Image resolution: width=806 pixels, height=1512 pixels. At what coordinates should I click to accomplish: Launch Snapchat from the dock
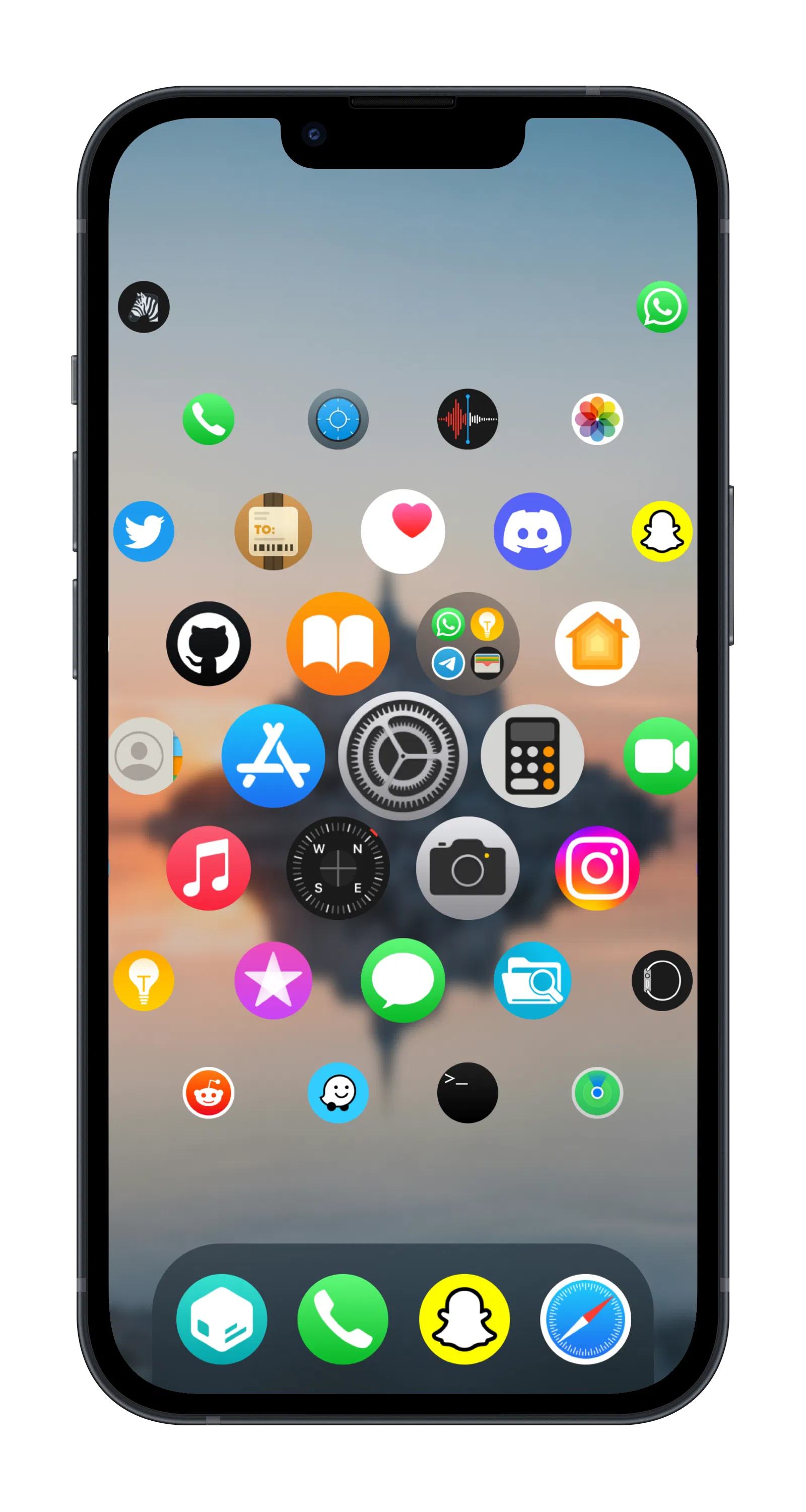[464, 1319]
